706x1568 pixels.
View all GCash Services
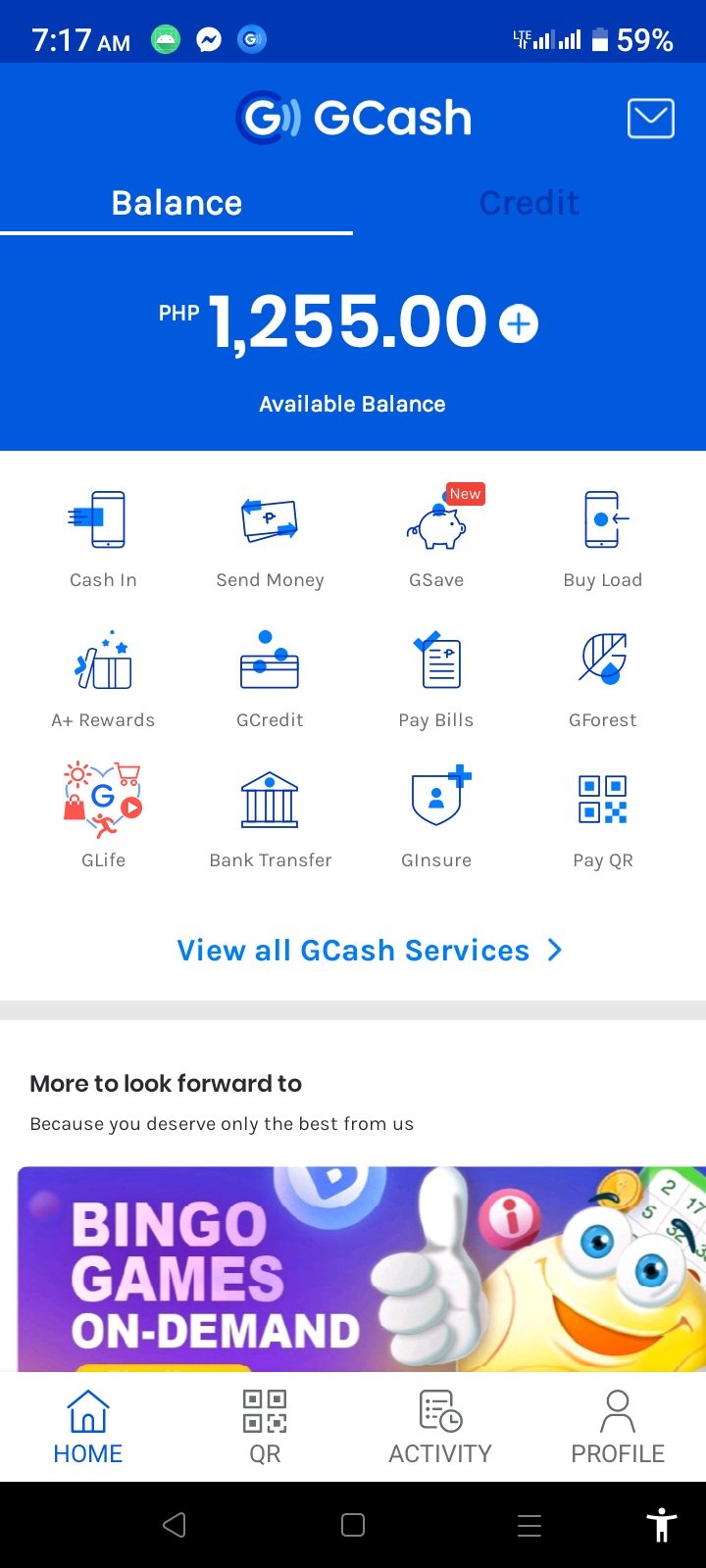pyautogui.click(x=369, y=951)
